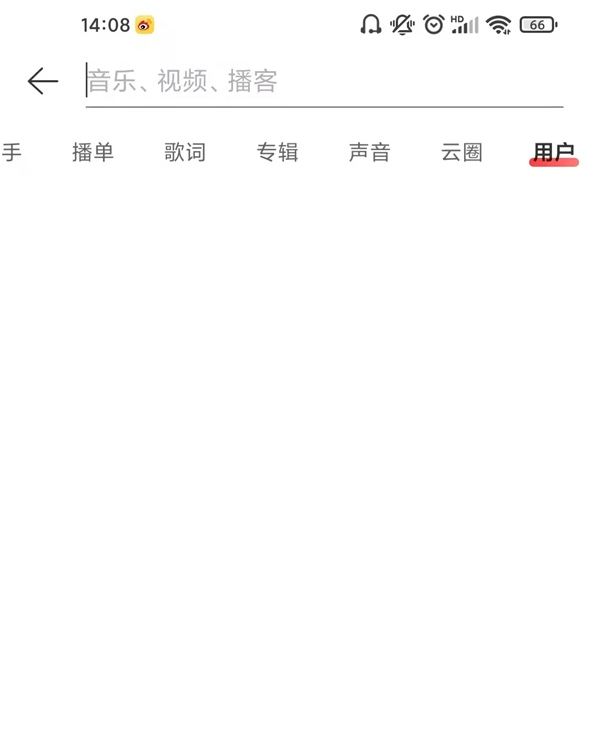Focus the music, video, podcast search field

[x=320, y=81]
